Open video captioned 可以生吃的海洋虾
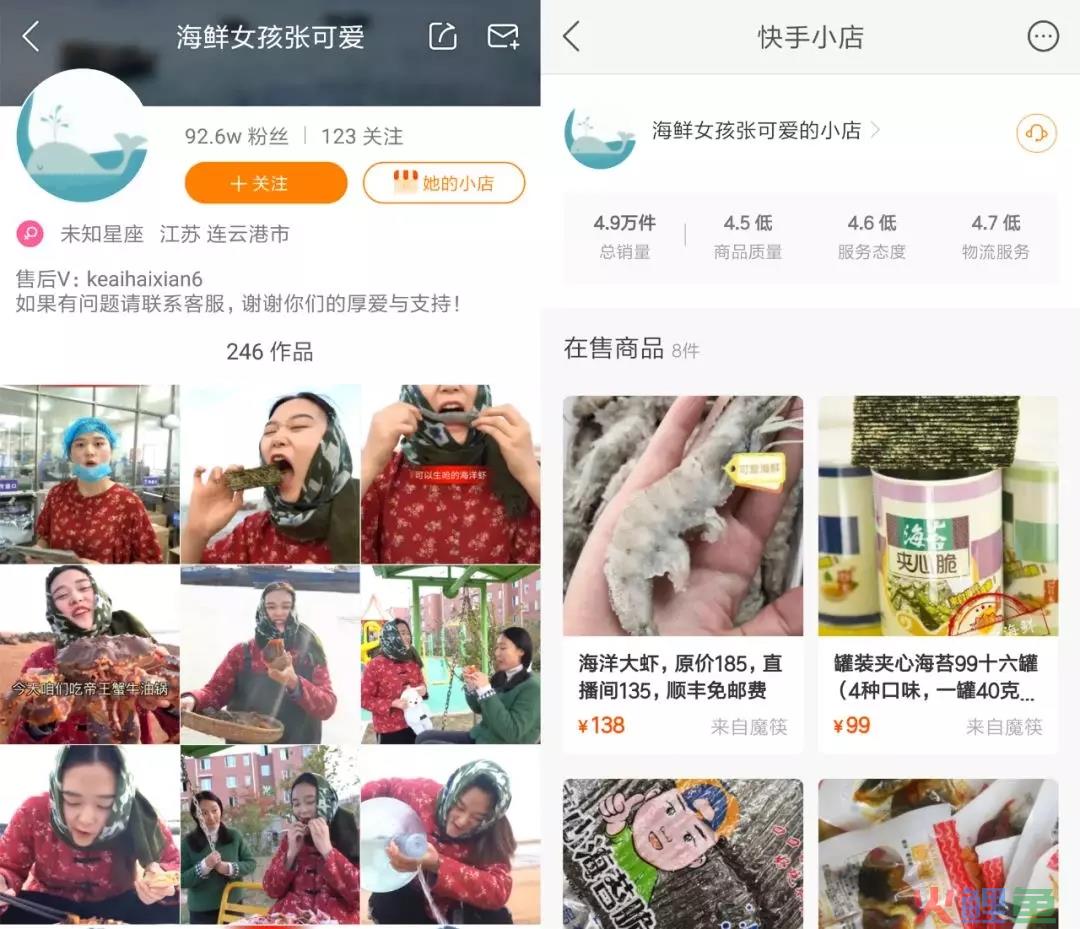The image size is (1080, 929). coord(450,475)
